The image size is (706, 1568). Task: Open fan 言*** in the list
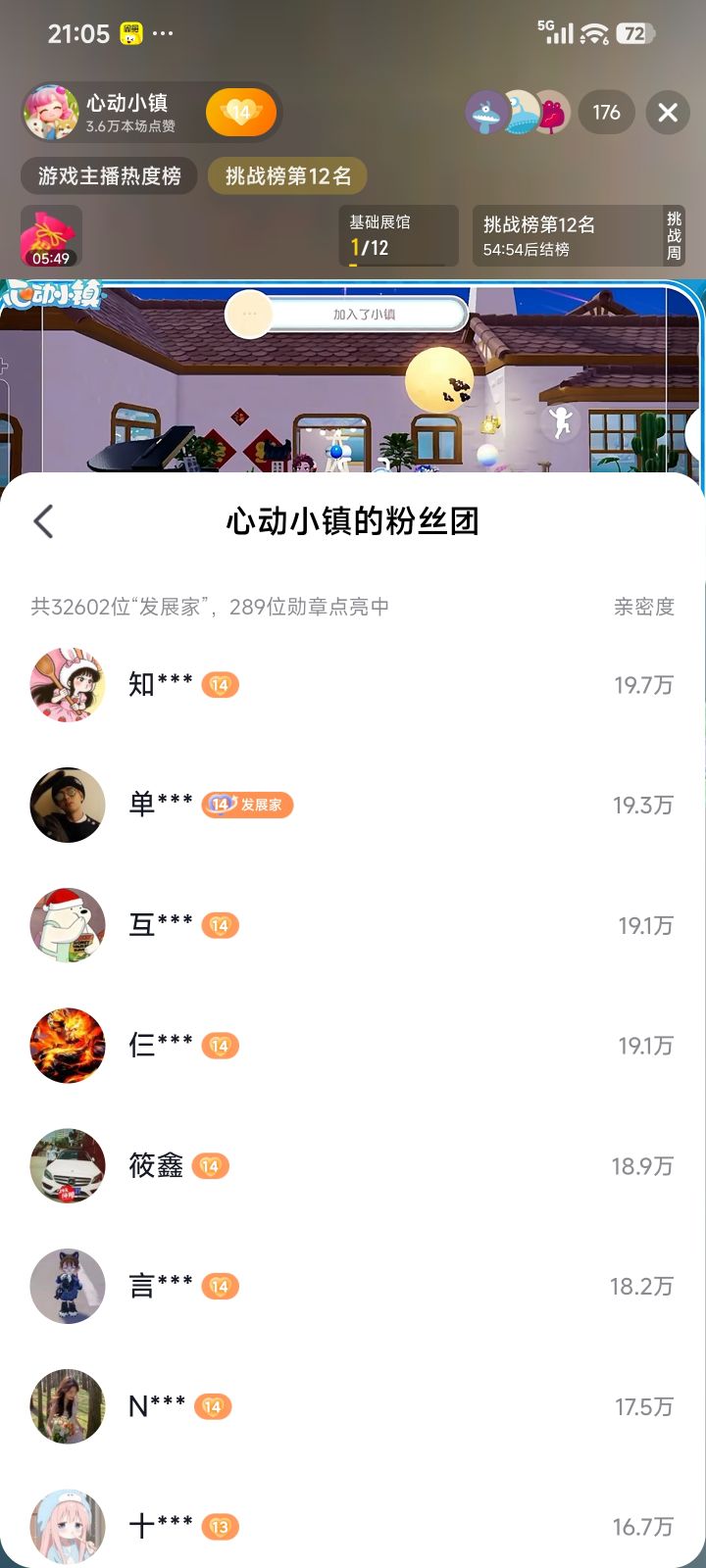(x=353, y=1286)
